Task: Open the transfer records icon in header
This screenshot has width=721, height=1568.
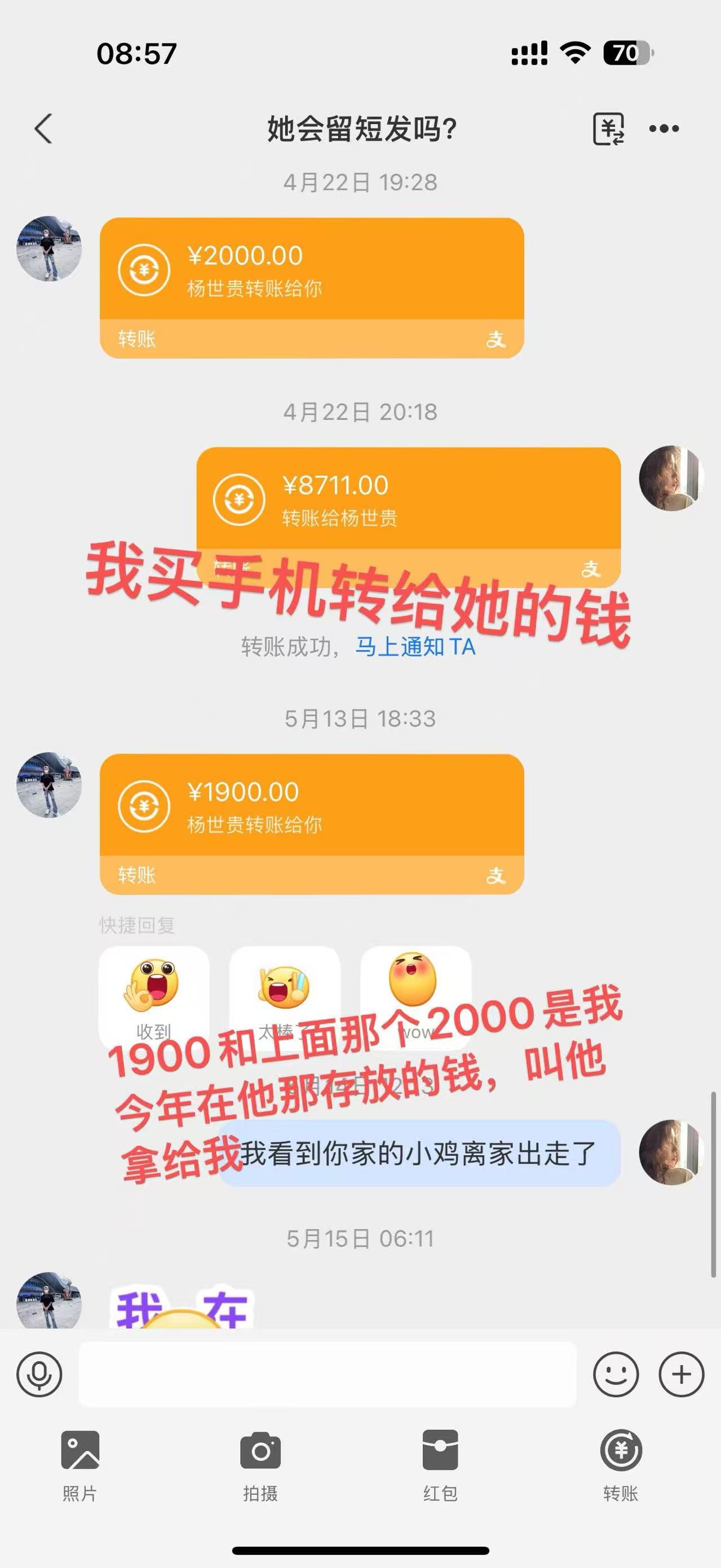Action: pos(608,129)
